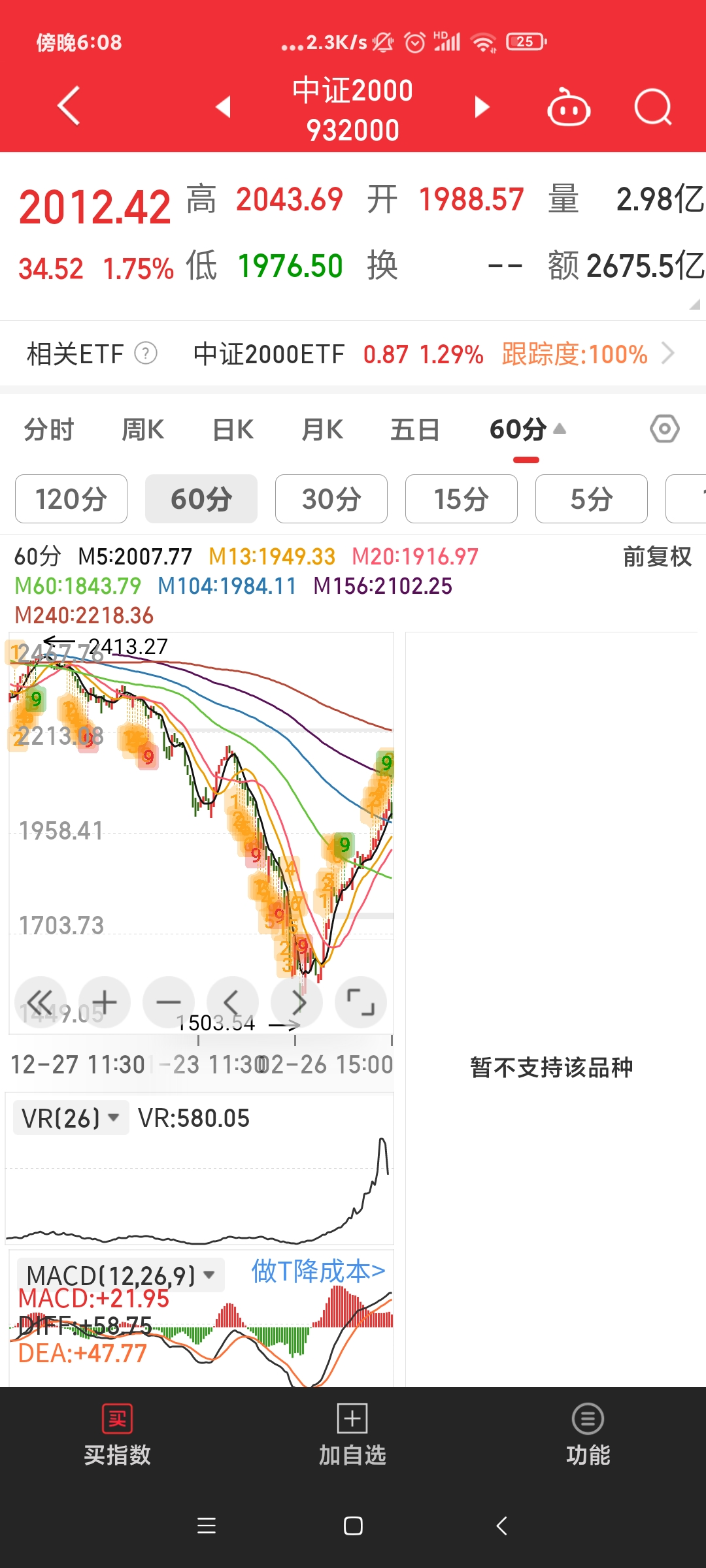Screen dimensions: 706x1568
Task: Switch to the 分时 chart tab
Action: [49, 430]
